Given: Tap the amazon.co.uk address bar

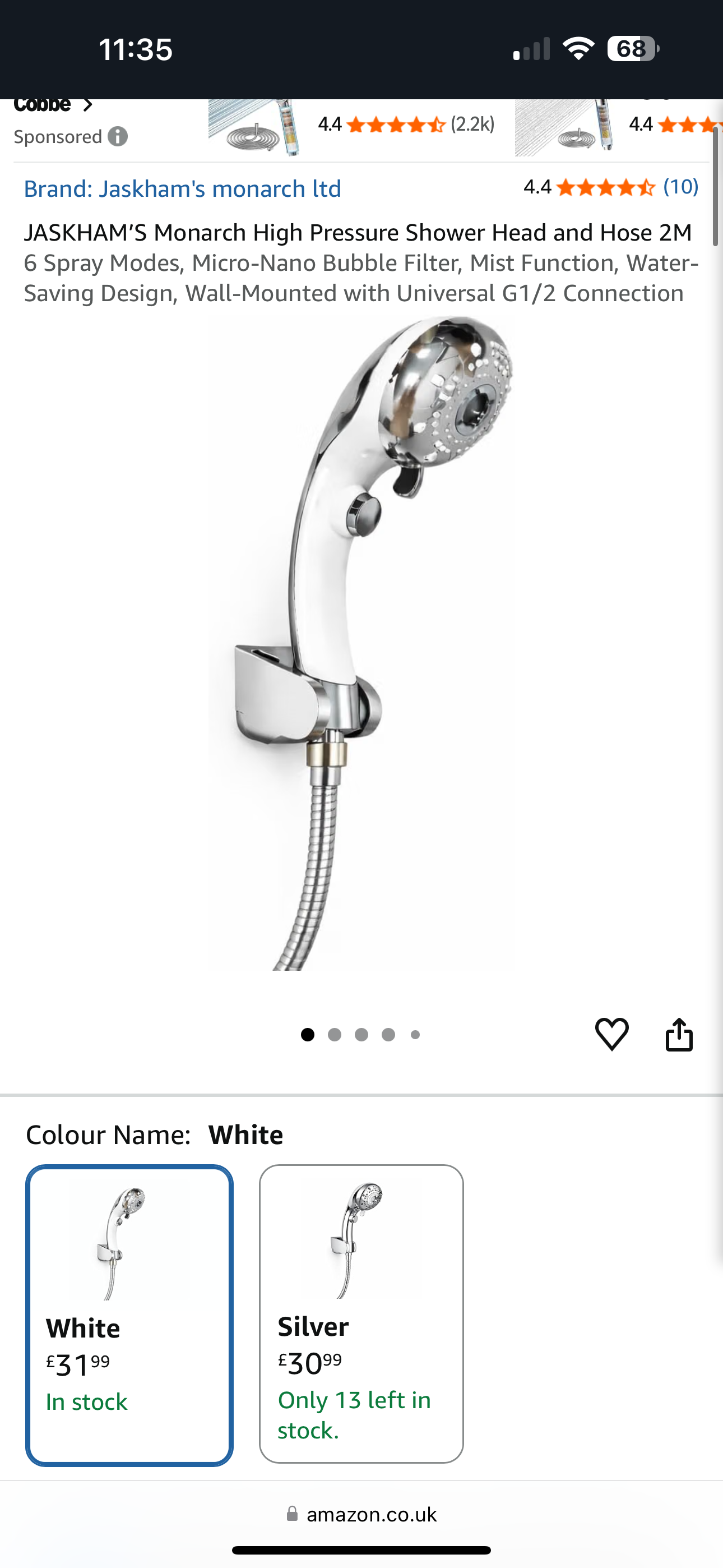Looking at the screenshot, I should [361, 1514].
